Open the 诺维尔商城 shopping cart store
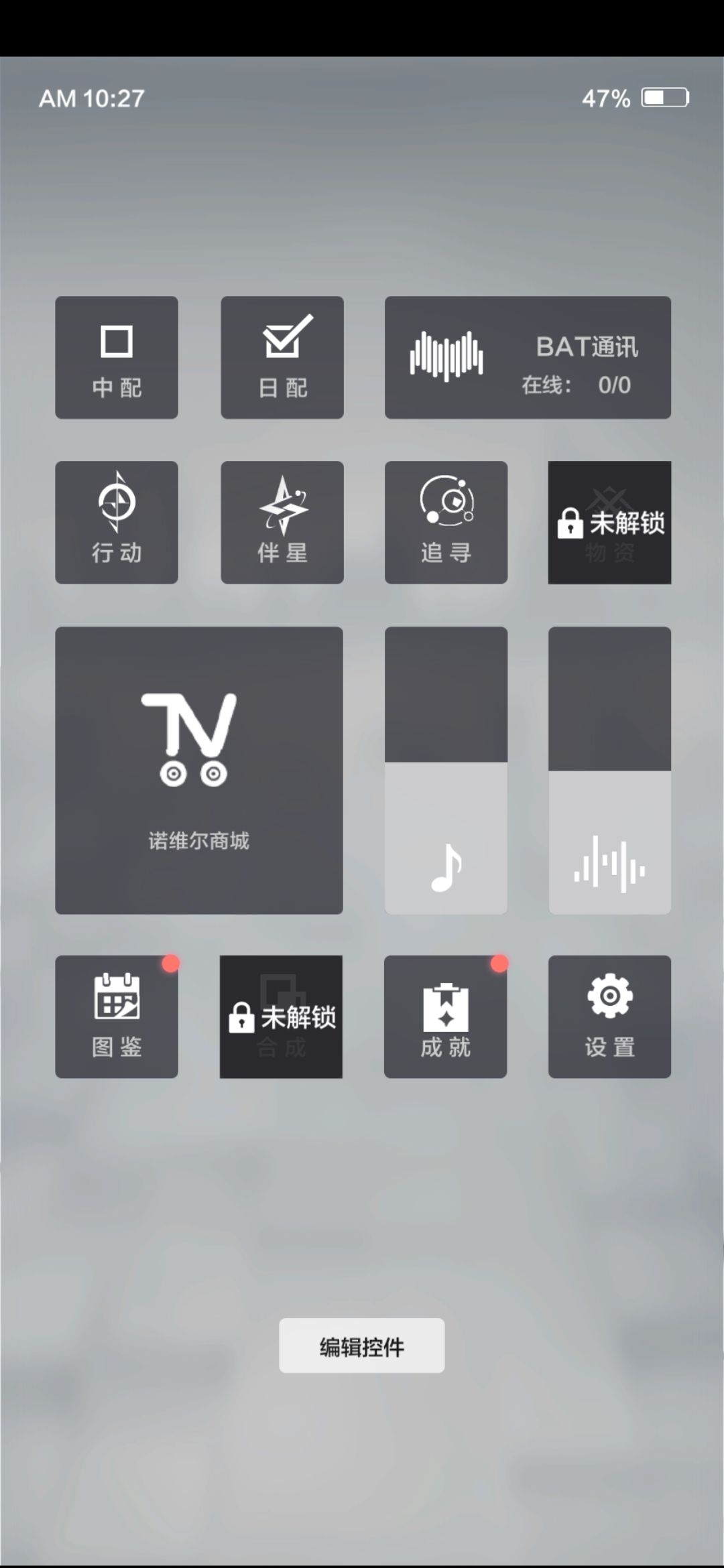Viewport: 724px width, 1568px height. tap(198, 769)
